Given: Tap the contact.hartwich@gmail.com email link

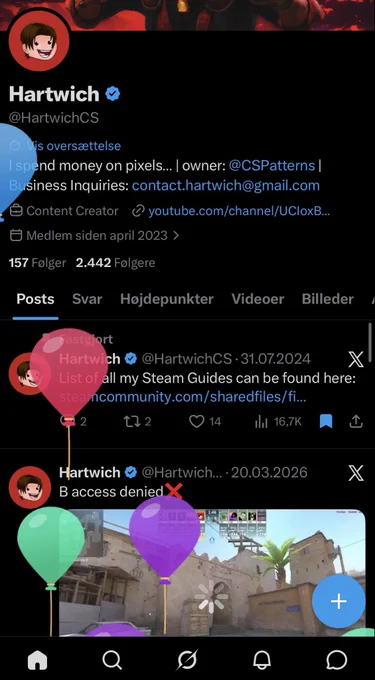Looking at the screenshot, I should [226, 186].
